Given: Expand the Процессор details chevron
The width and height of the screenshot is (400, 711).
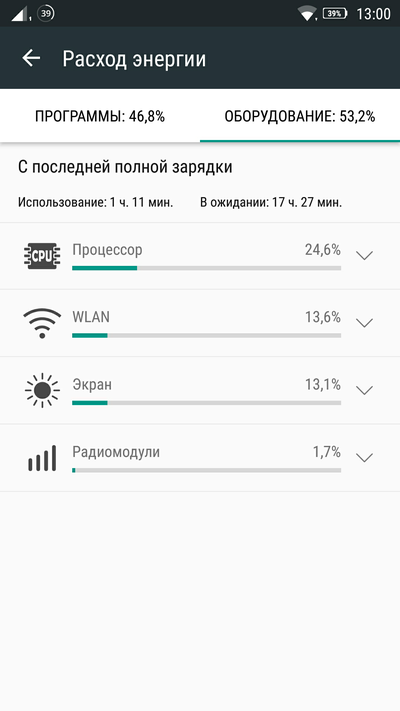Looking at the screenshot, I should click(364, 256).
